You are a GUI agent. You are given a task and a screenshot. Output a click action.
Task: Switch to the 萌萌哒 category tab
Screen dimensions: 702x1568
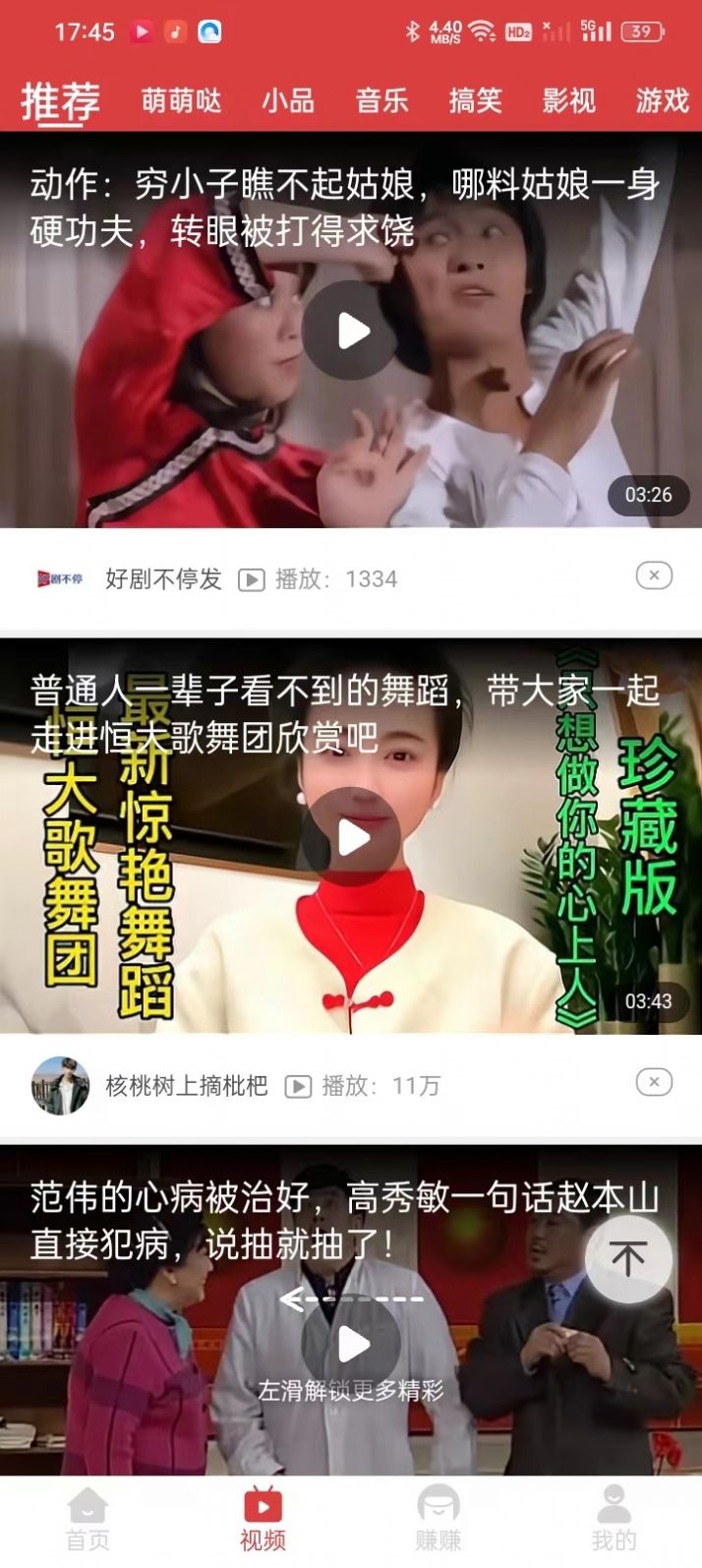pyautogui.click(x=181, y=101)
